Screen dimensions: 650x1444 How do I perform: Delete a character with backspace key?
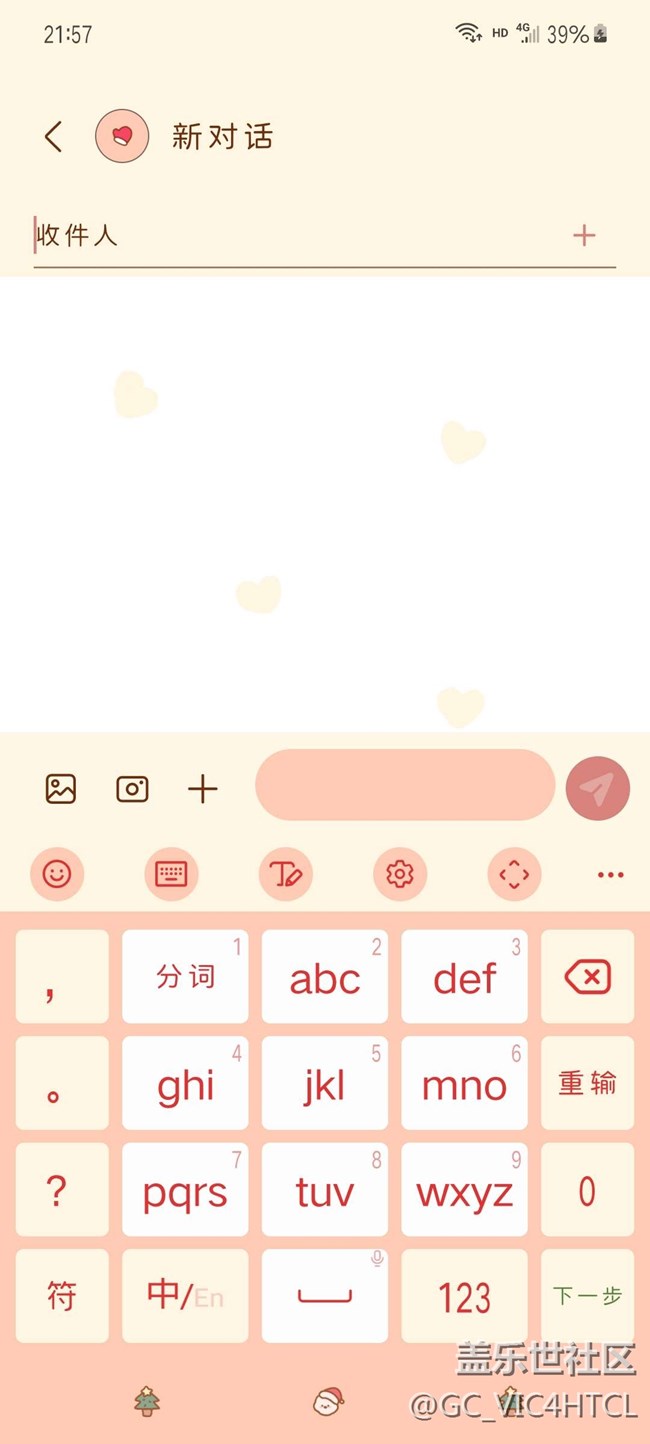(x=587, y=977)
